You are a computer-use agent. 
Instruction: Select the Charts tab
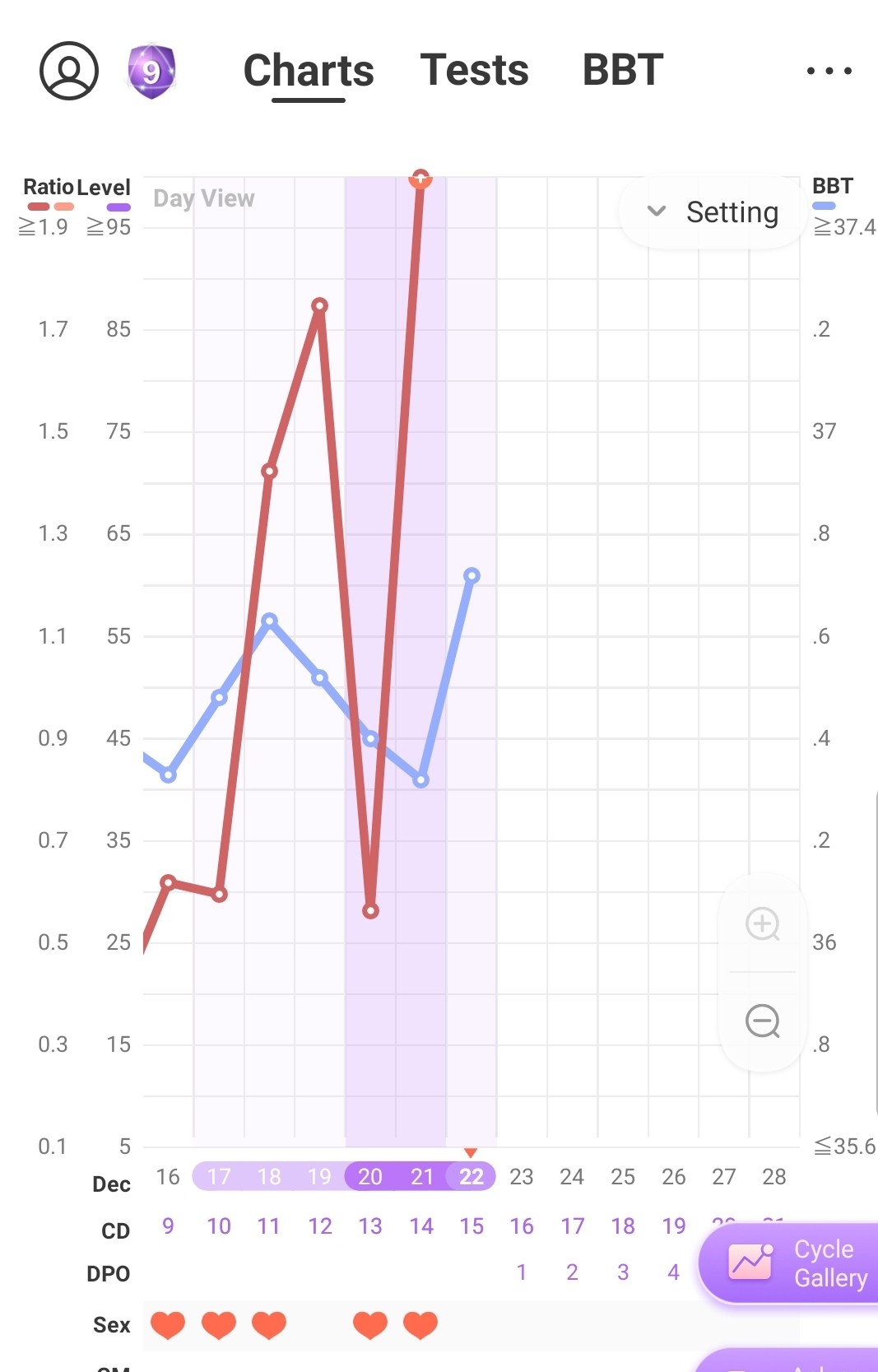tap(309, 71)
